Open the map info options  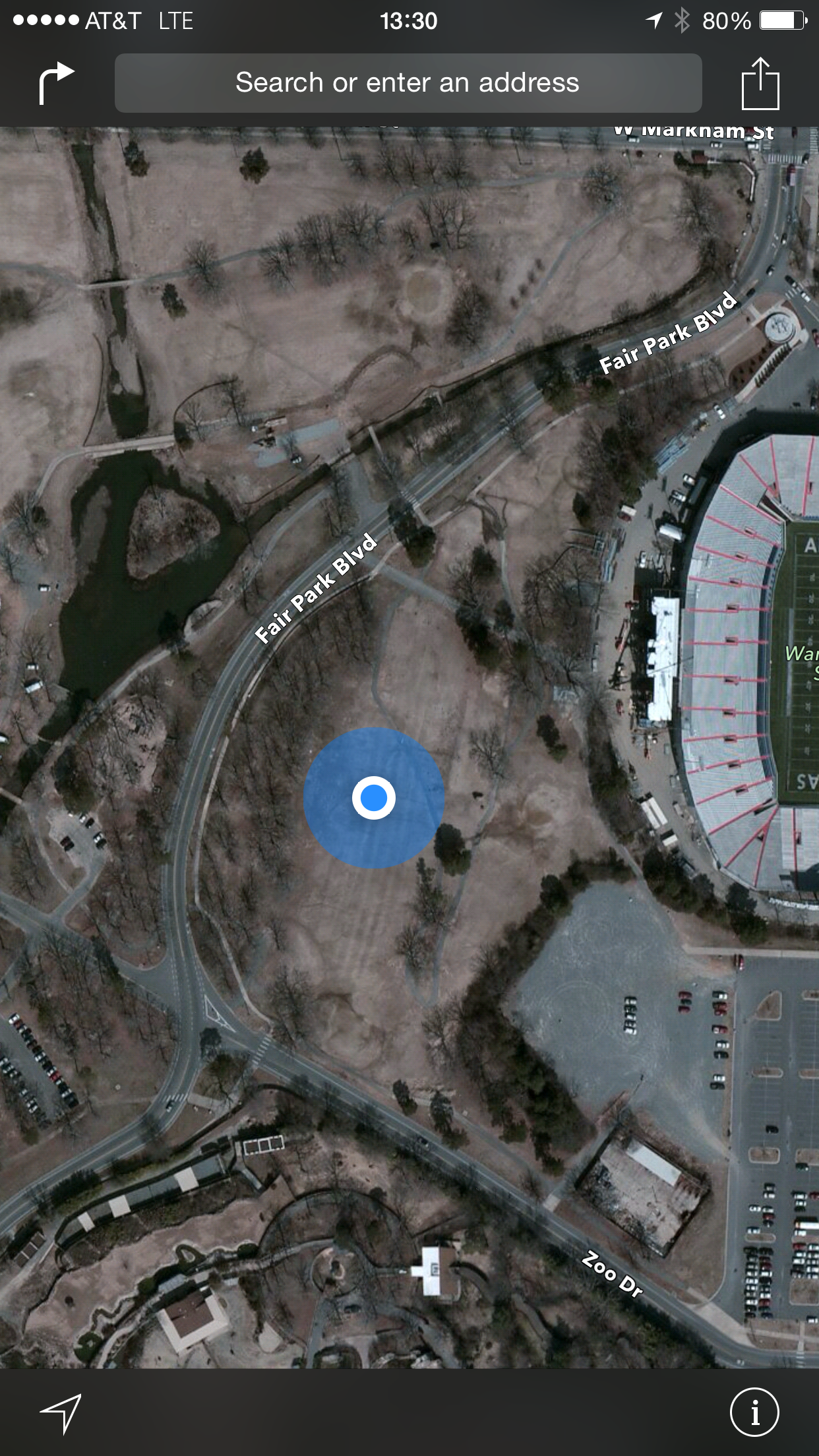754,1412
